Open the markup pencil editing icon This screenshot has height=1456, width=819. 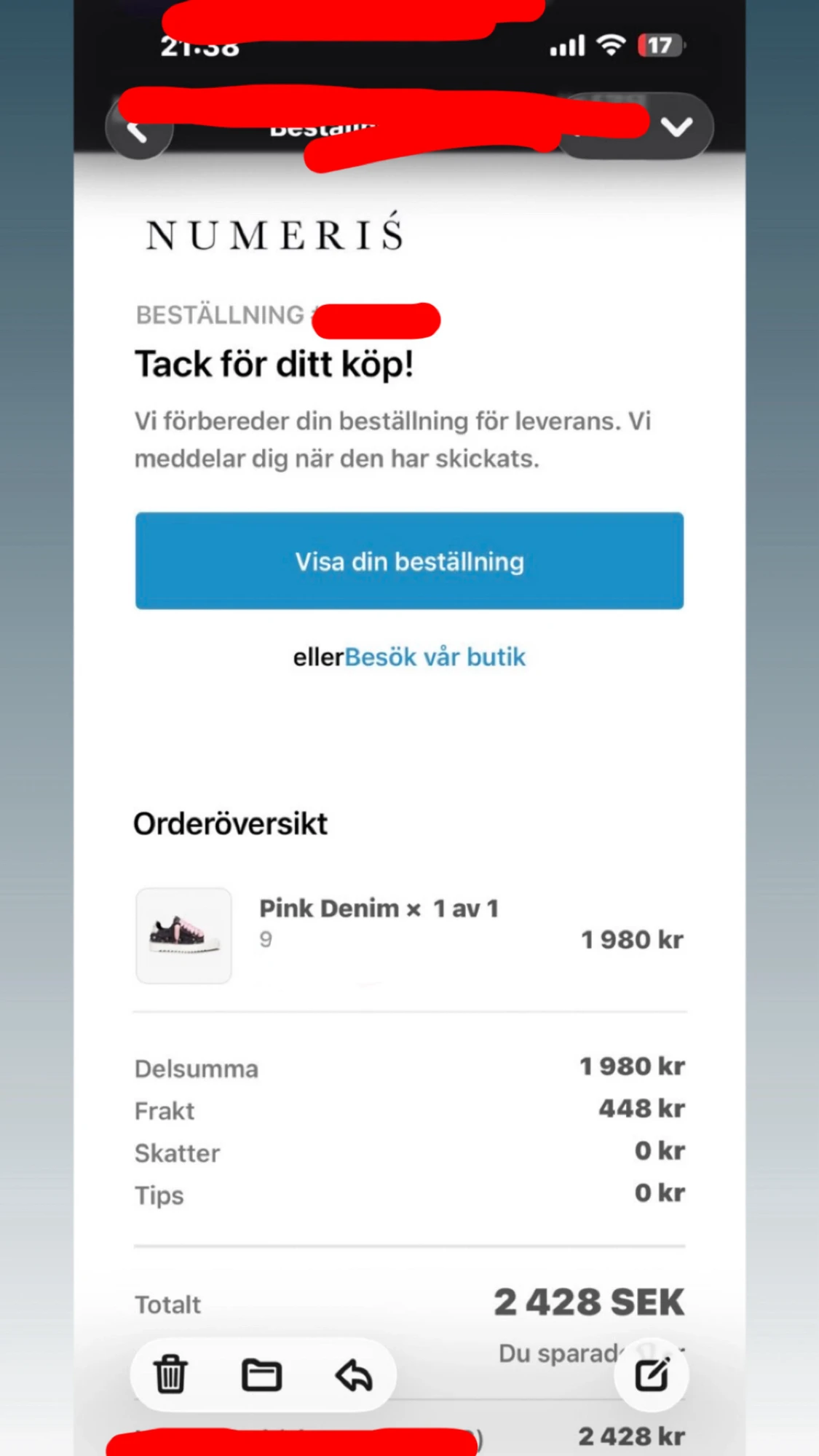(x=652, y=1373)
